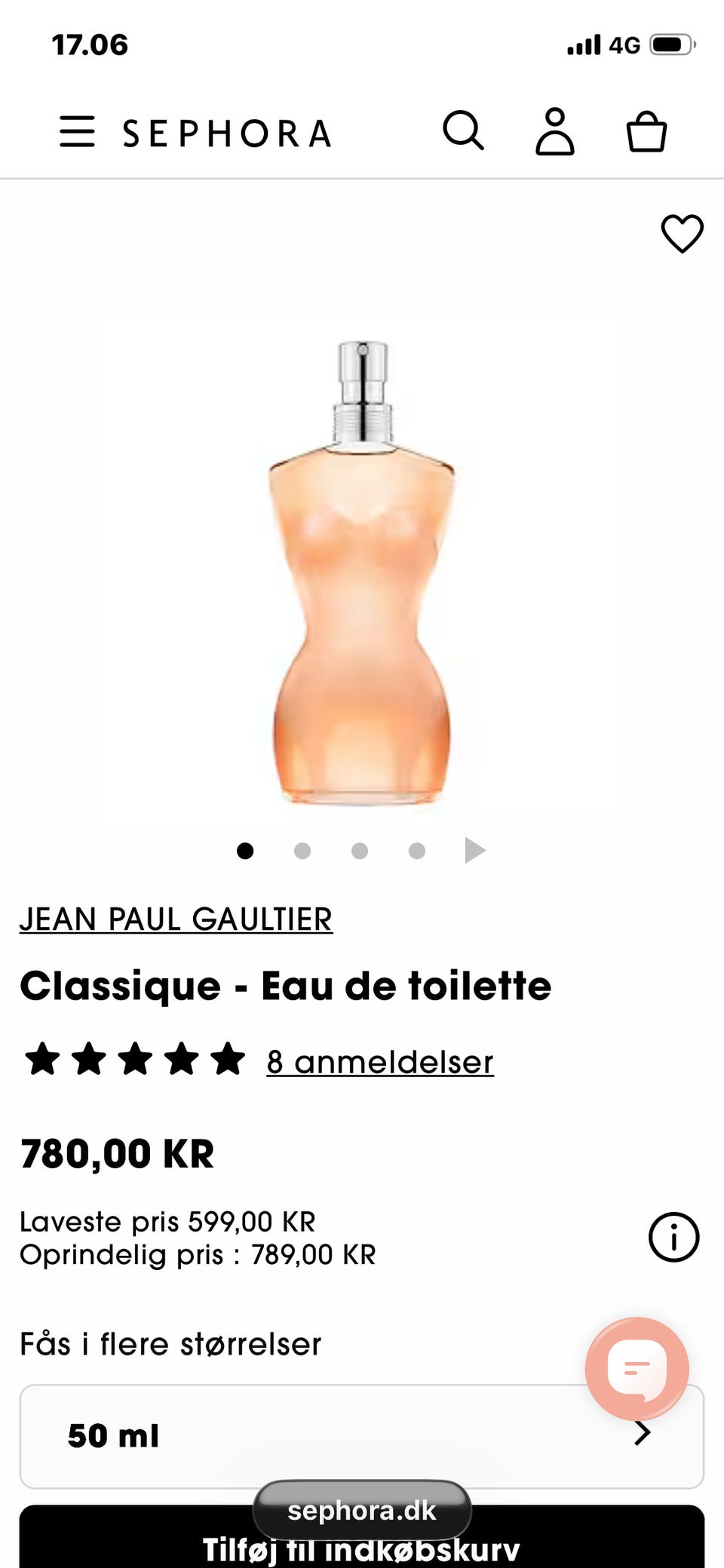Tap the sephora.dk address pill
Screen dimensions: 724x1568
coord(362,1509)
